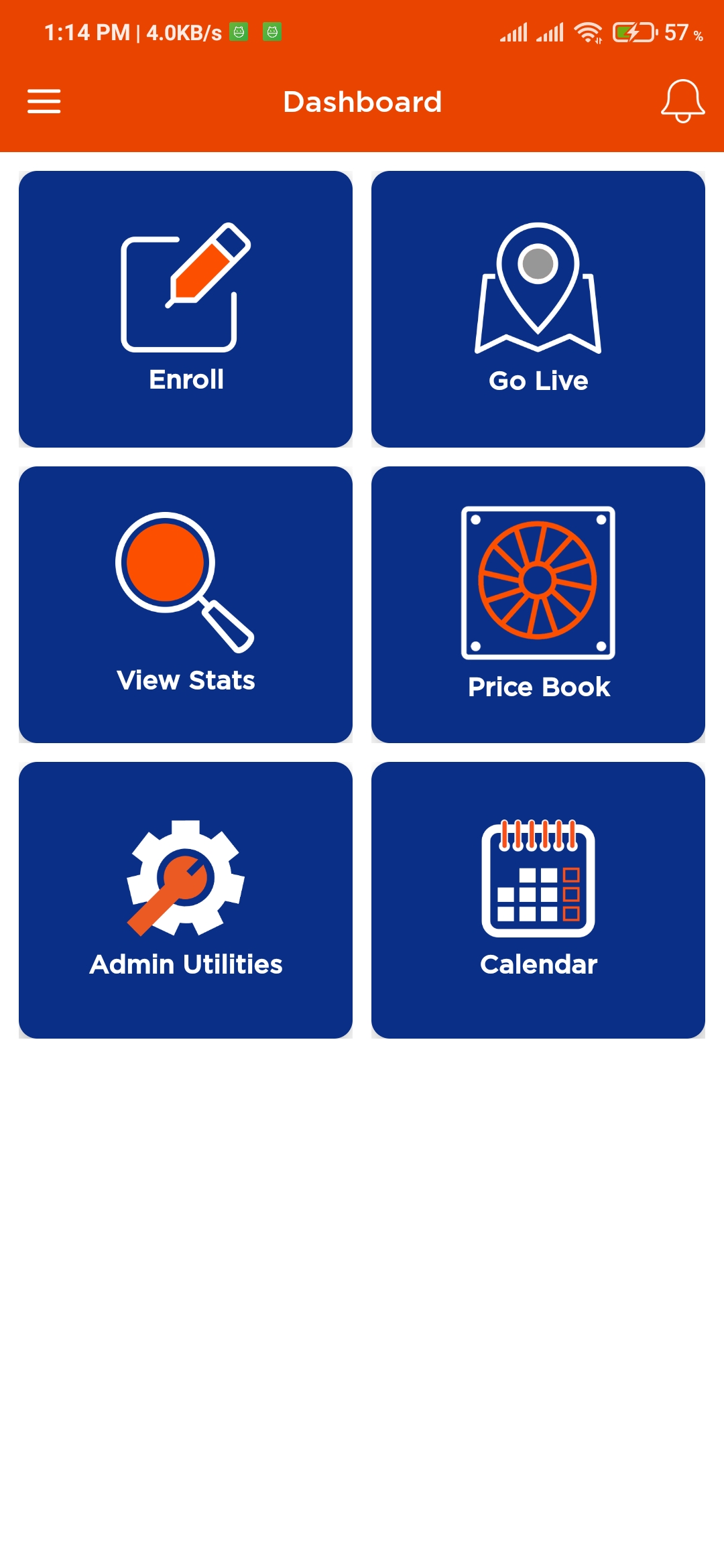Select the Go Live tile

point(538,309)
